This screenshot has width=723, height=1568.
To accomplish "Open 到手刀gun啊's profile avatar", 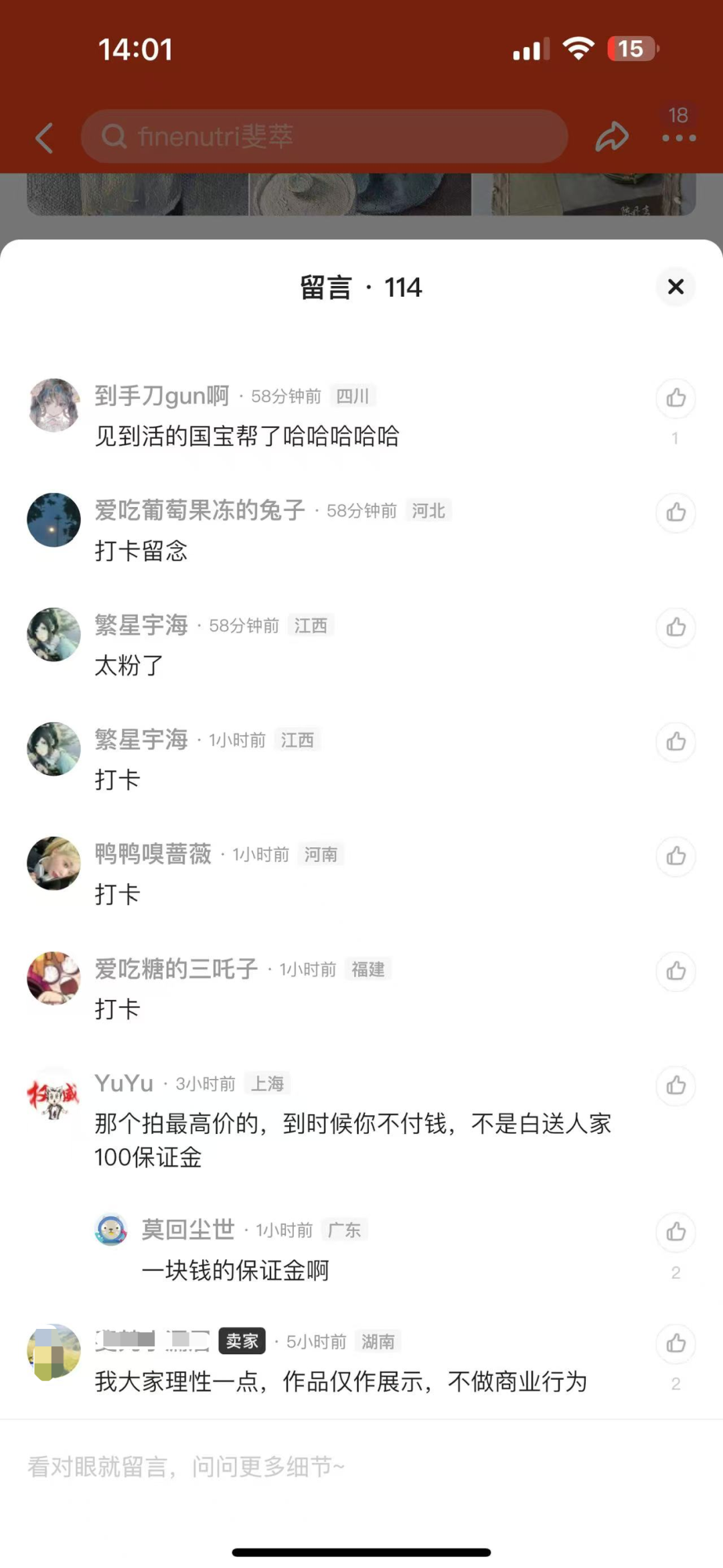I will [x=54, y=405].
